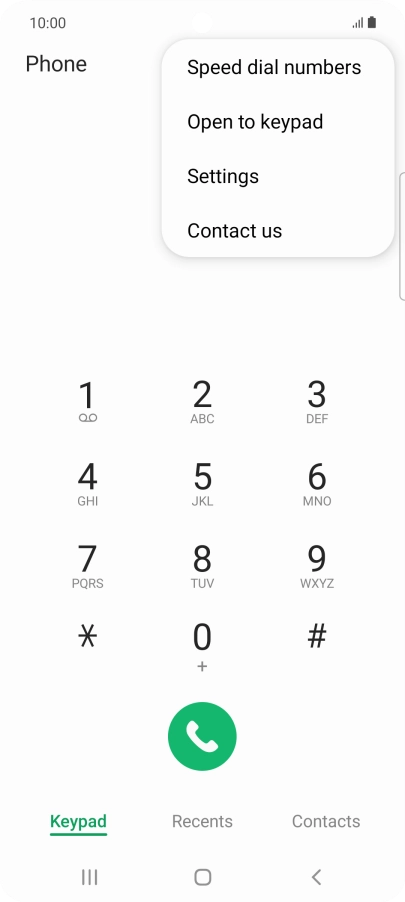Enter digit 3 DEF
Viewport: 405px width, 902px height.
[x=317, y=403]
